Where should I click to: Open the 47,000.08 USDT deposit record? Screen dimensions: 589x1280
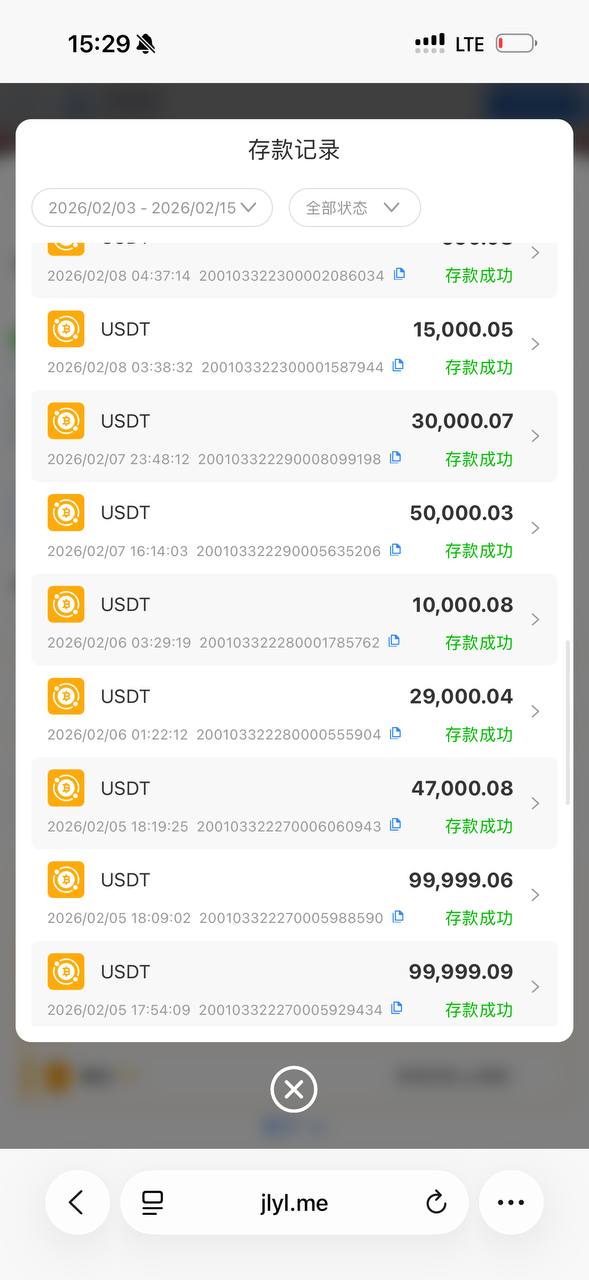[x=294, y=804]
